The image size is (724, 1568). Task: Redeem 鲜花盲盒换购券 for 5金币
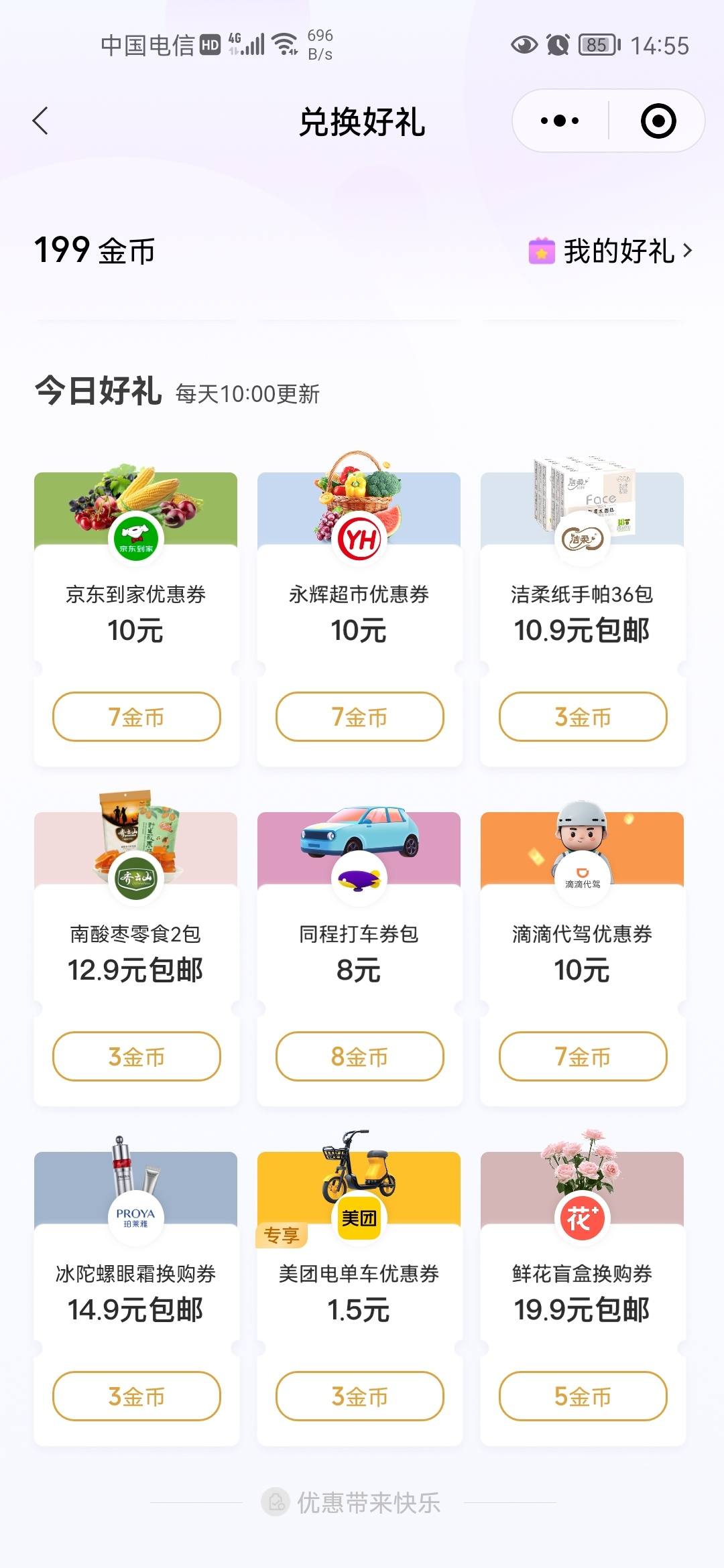coord(583,1396)
